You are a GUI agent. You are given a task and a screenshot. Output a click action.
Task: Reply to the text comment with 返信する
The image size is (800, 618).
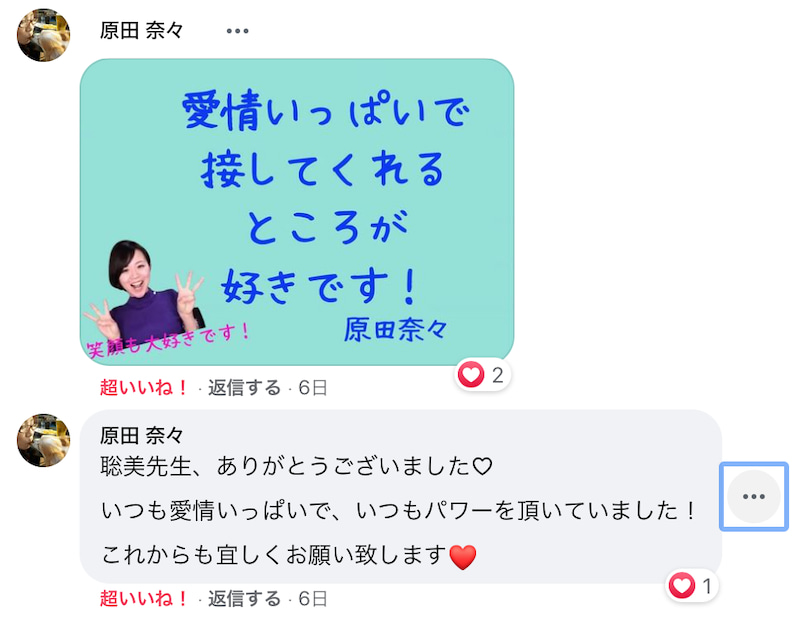tap(244, 599)
